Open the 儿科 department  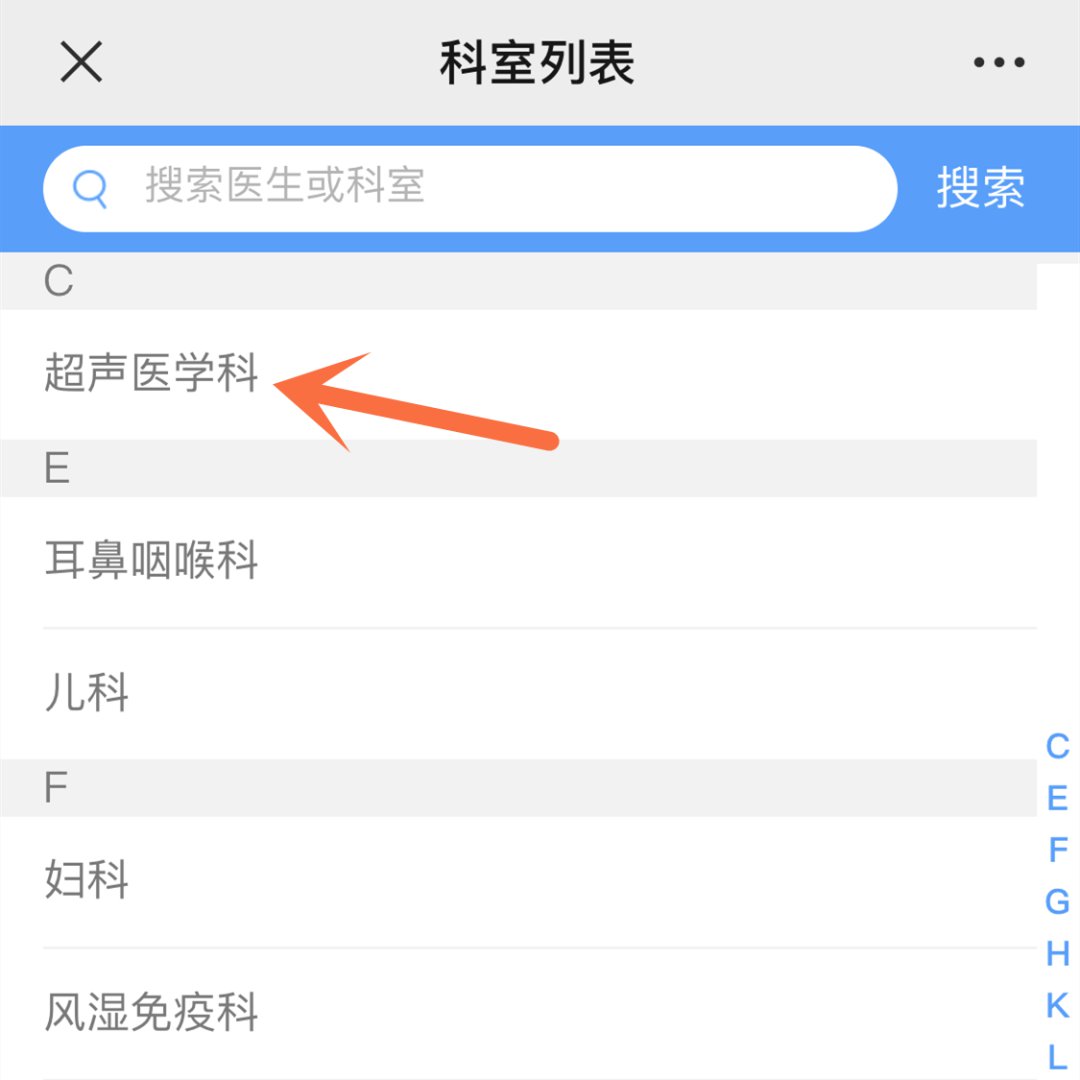coord(88,693)
